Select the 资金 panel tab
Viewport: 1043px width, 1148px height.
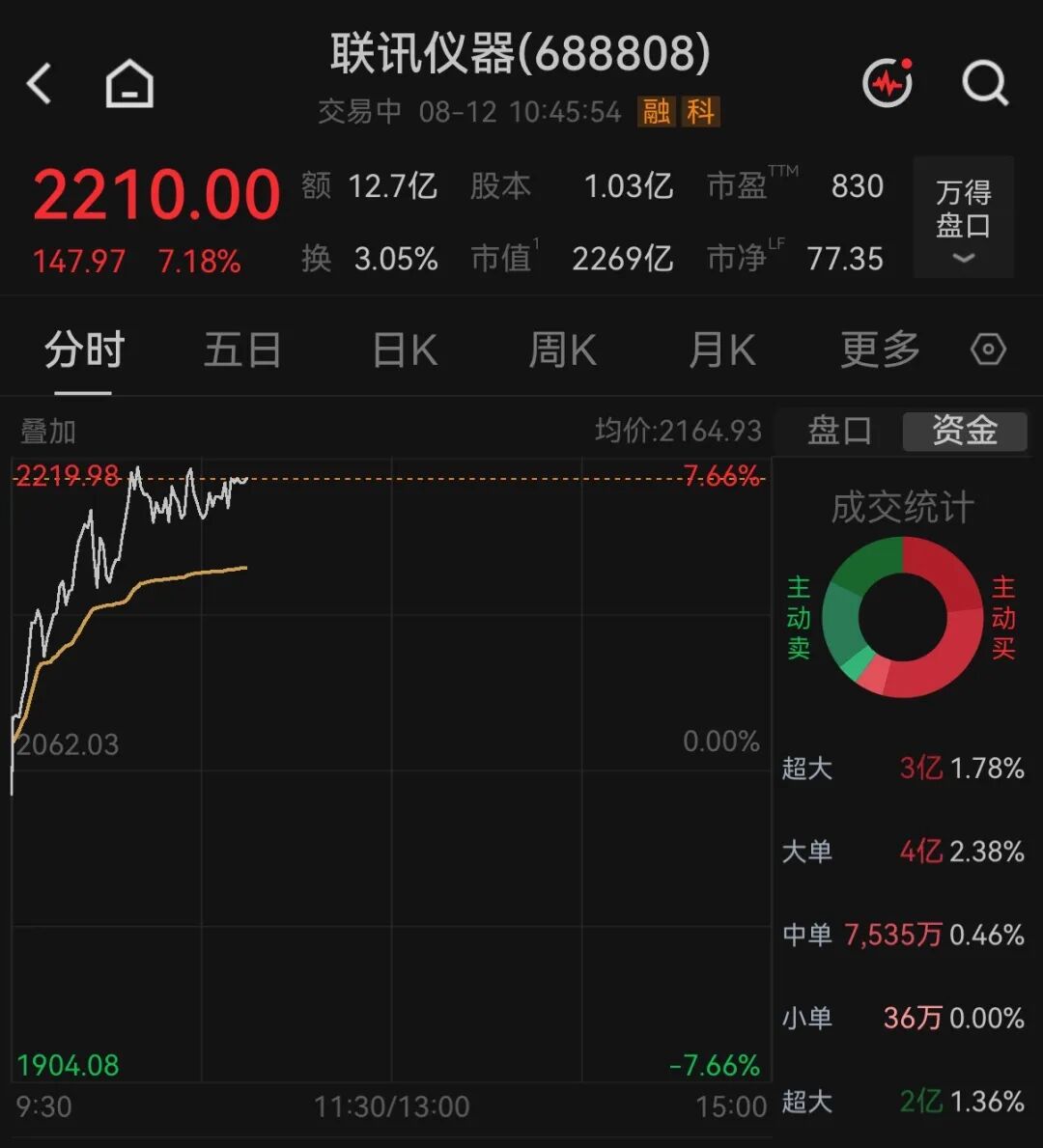[x=965, y=431]
